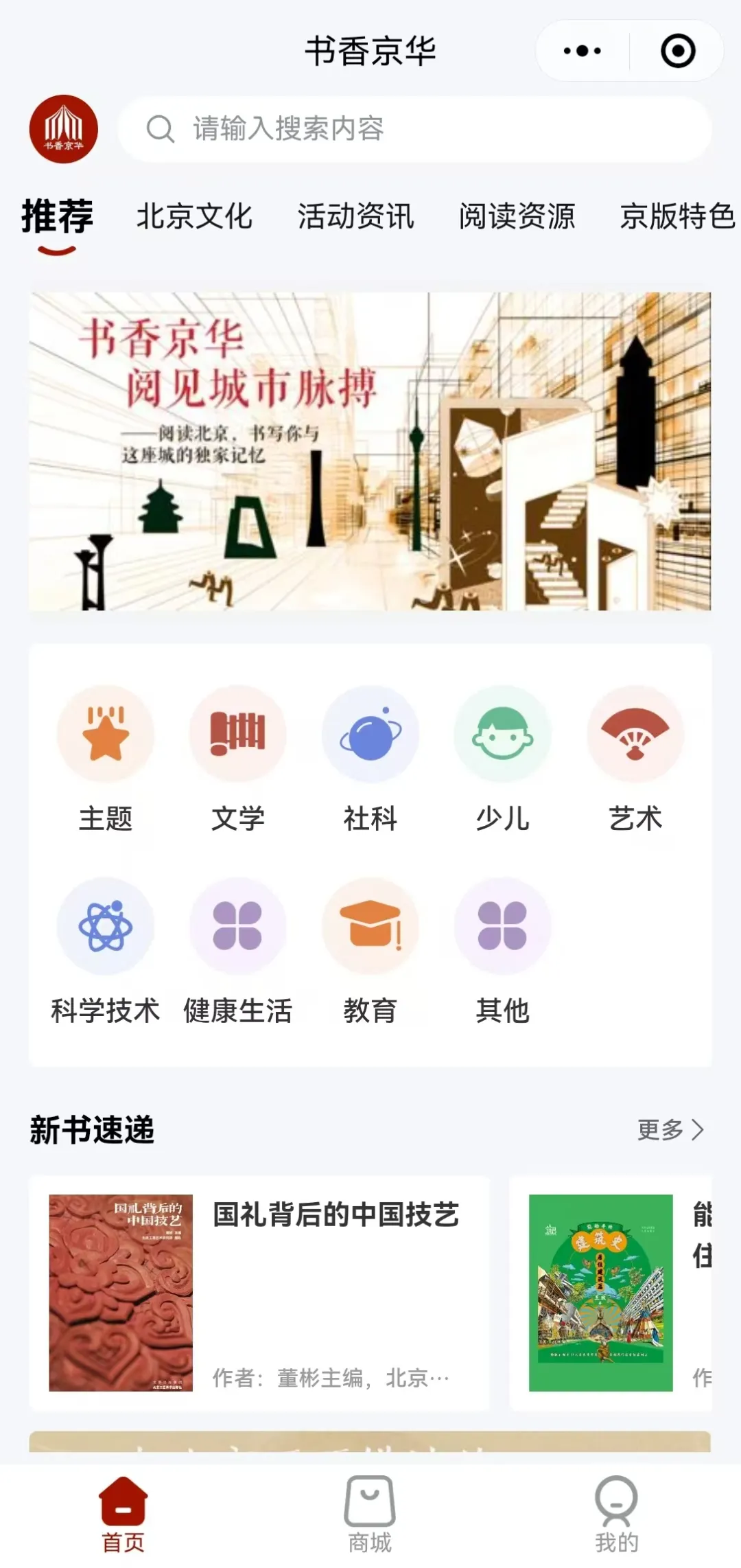The height and width of the screenshot is (1568, 741).
Task: Switch to the 活动资讯 tab
Action: [355, 217]
